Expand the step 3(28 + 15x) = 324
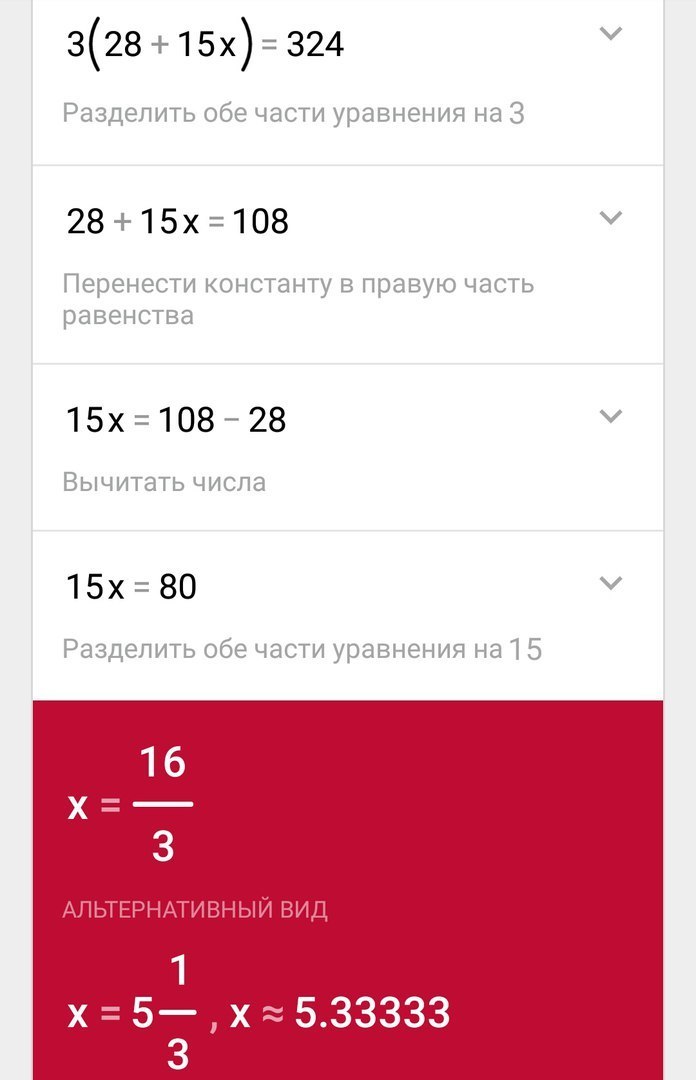 tap(610, 34)
